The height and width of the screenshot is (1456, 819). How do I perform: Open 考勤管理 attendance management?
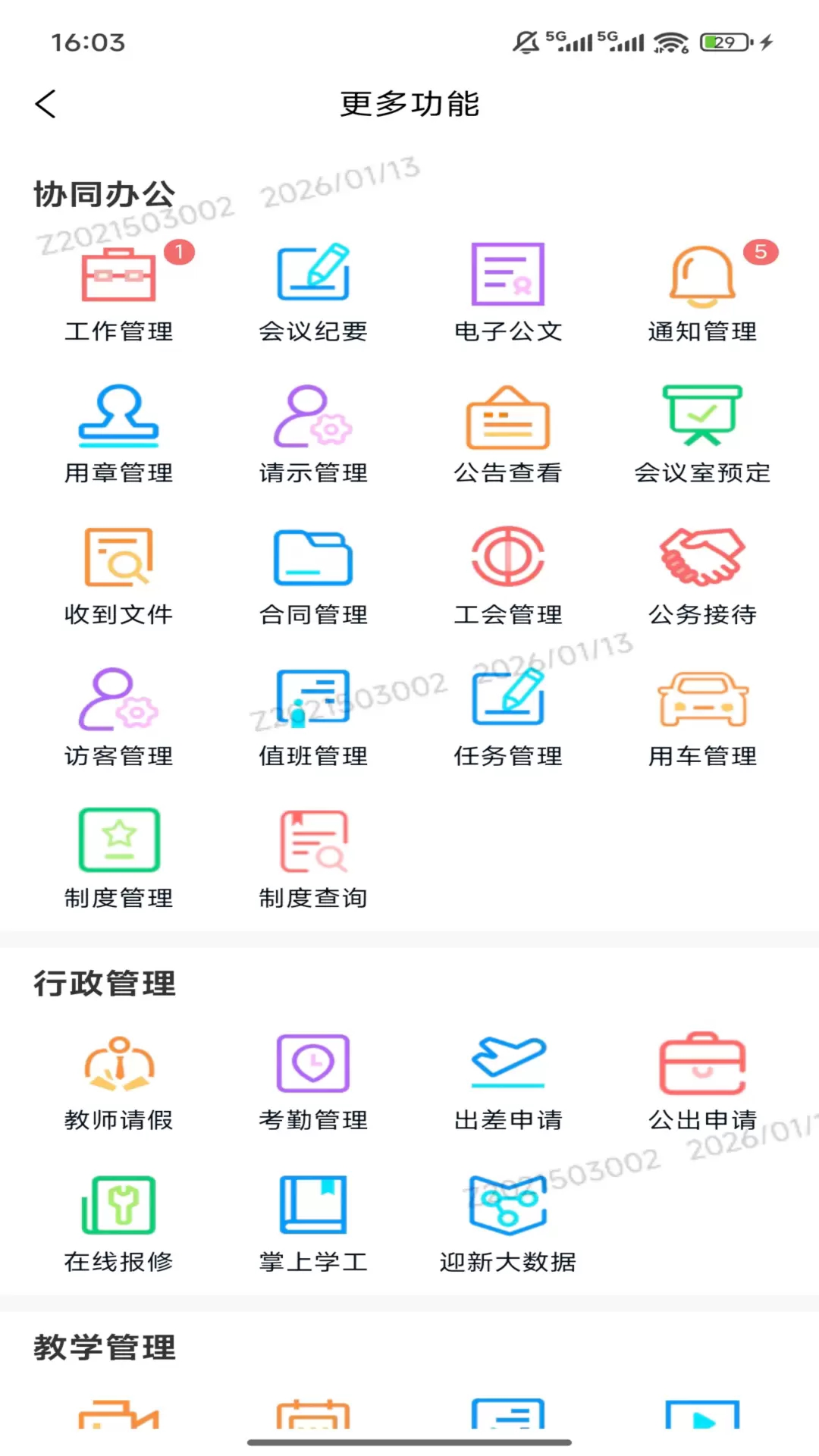point(313,1081)
